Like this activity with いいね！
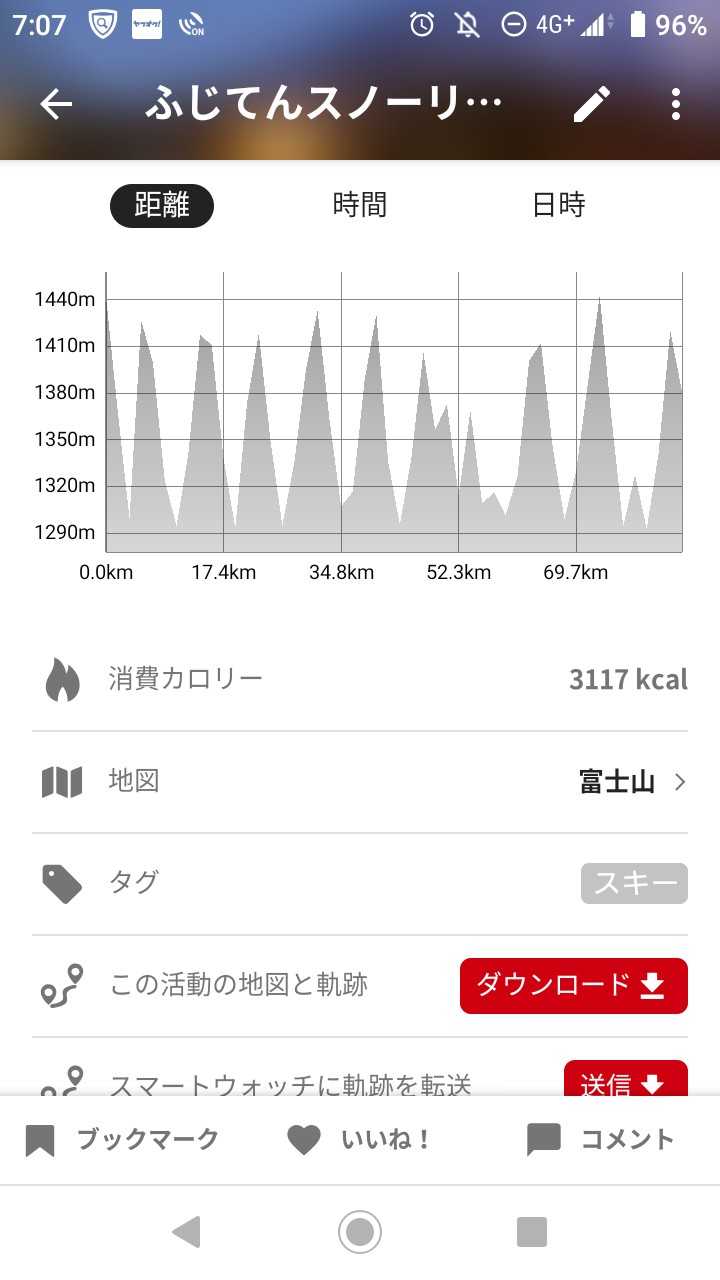This screenshot has height=1280, width=720. tap(359, 1139)
